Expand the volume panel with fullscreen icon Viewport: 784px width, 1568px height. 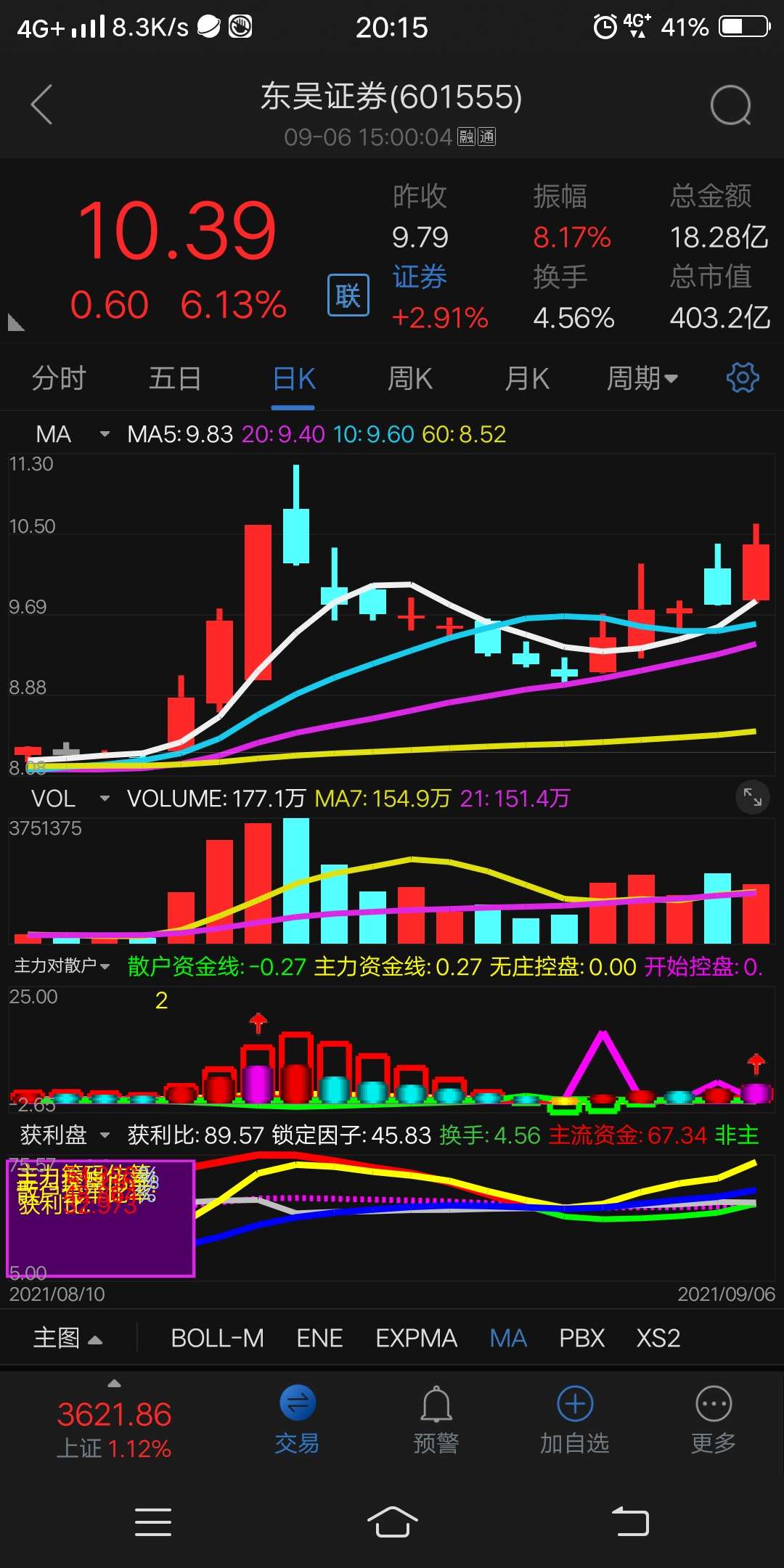point(753,797)
